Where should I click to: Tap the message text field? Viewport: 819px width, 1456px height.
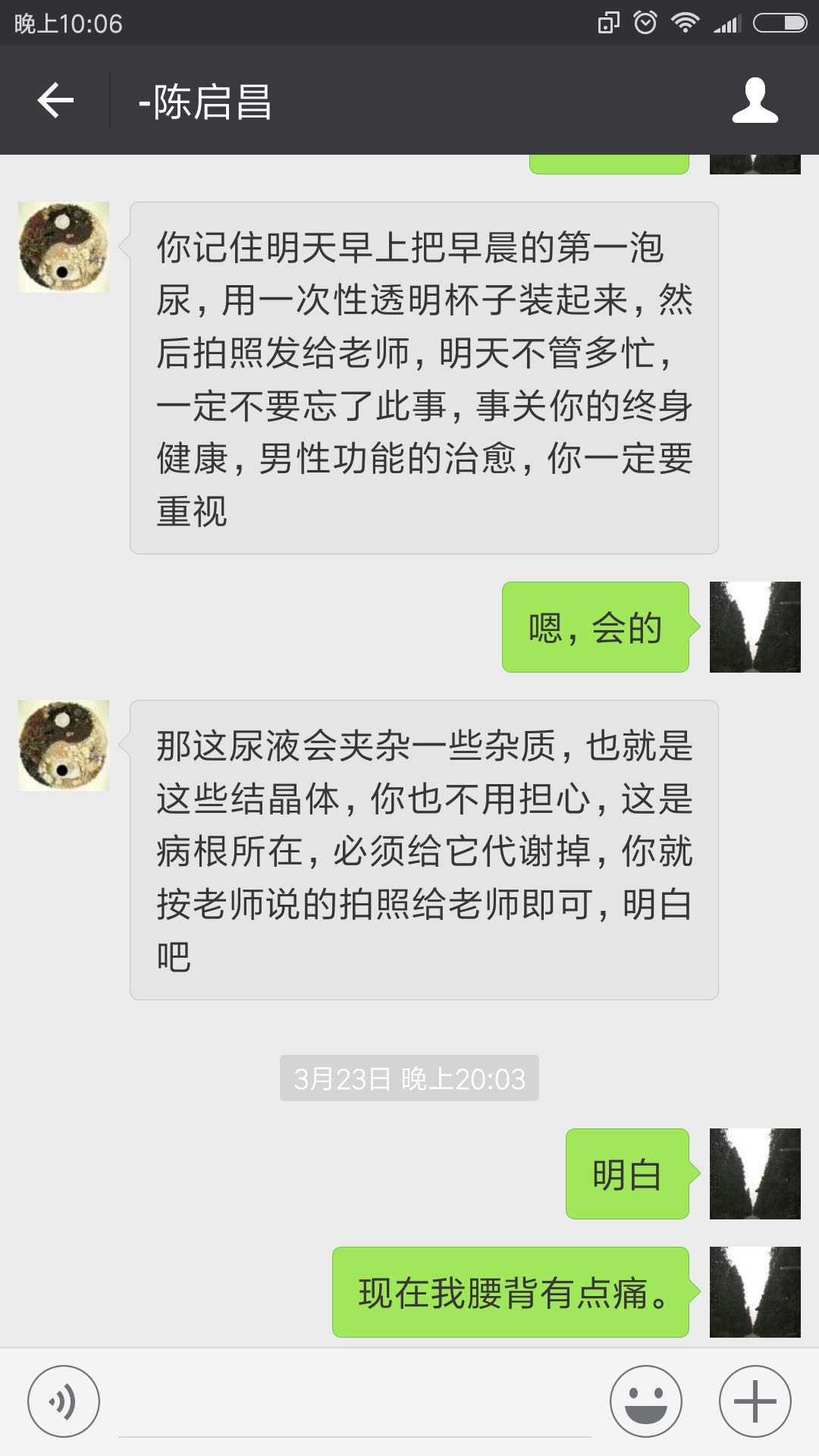coord(355,1403)
